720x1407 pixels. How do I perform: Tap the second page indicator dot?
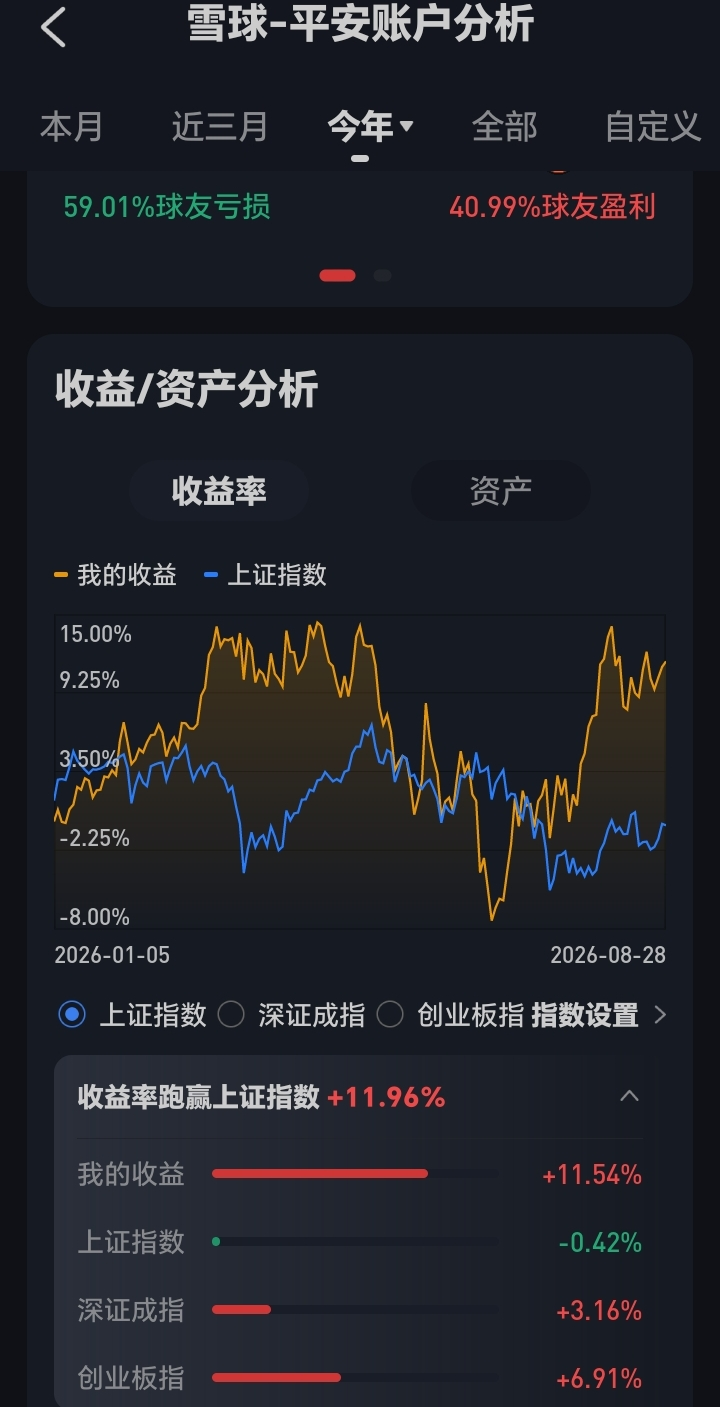pos(382,275)
